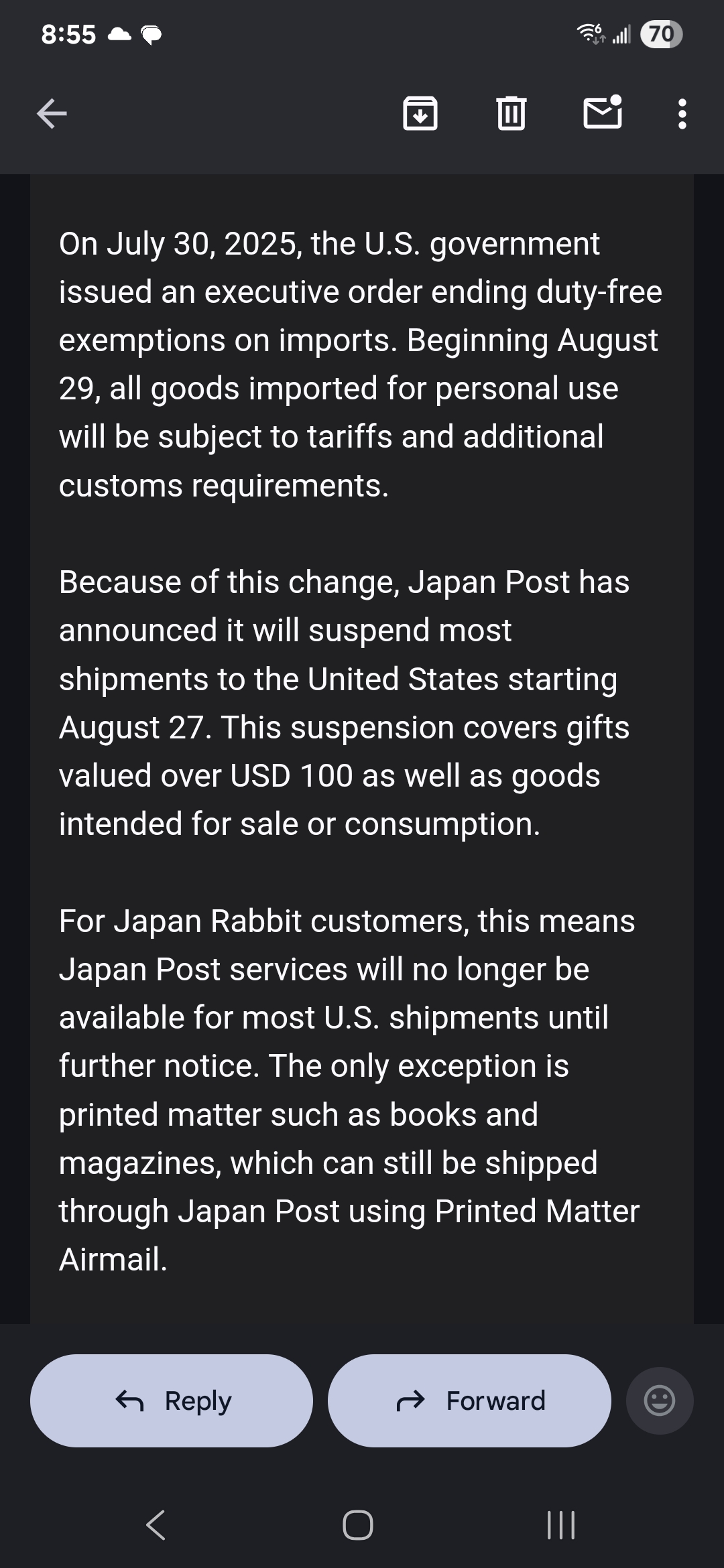This screenshot has height=1568, width=724.
Task: Go to the home screen
Action: click(358, 1525)
